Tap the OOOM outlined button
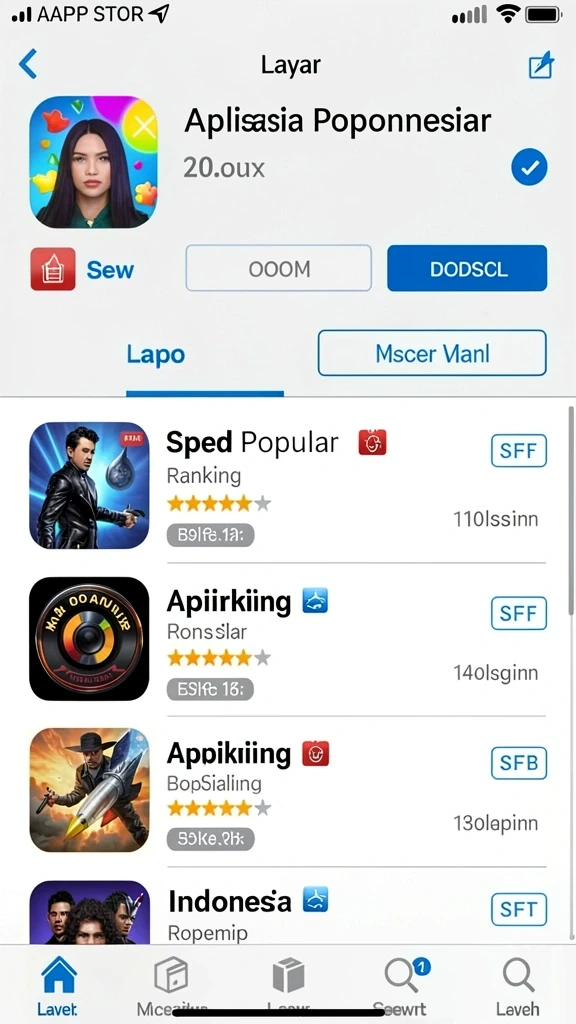Screen dimensions: 576x1024 (279, 268)
